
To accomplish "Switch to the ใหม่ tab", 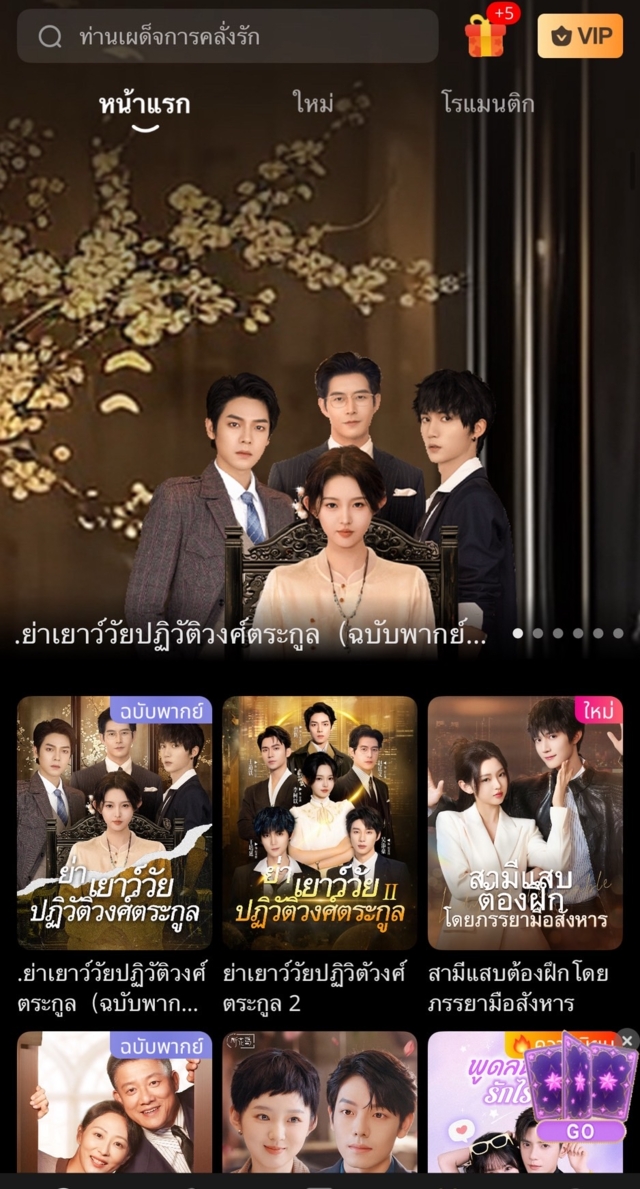I will (x=313, y=104).
